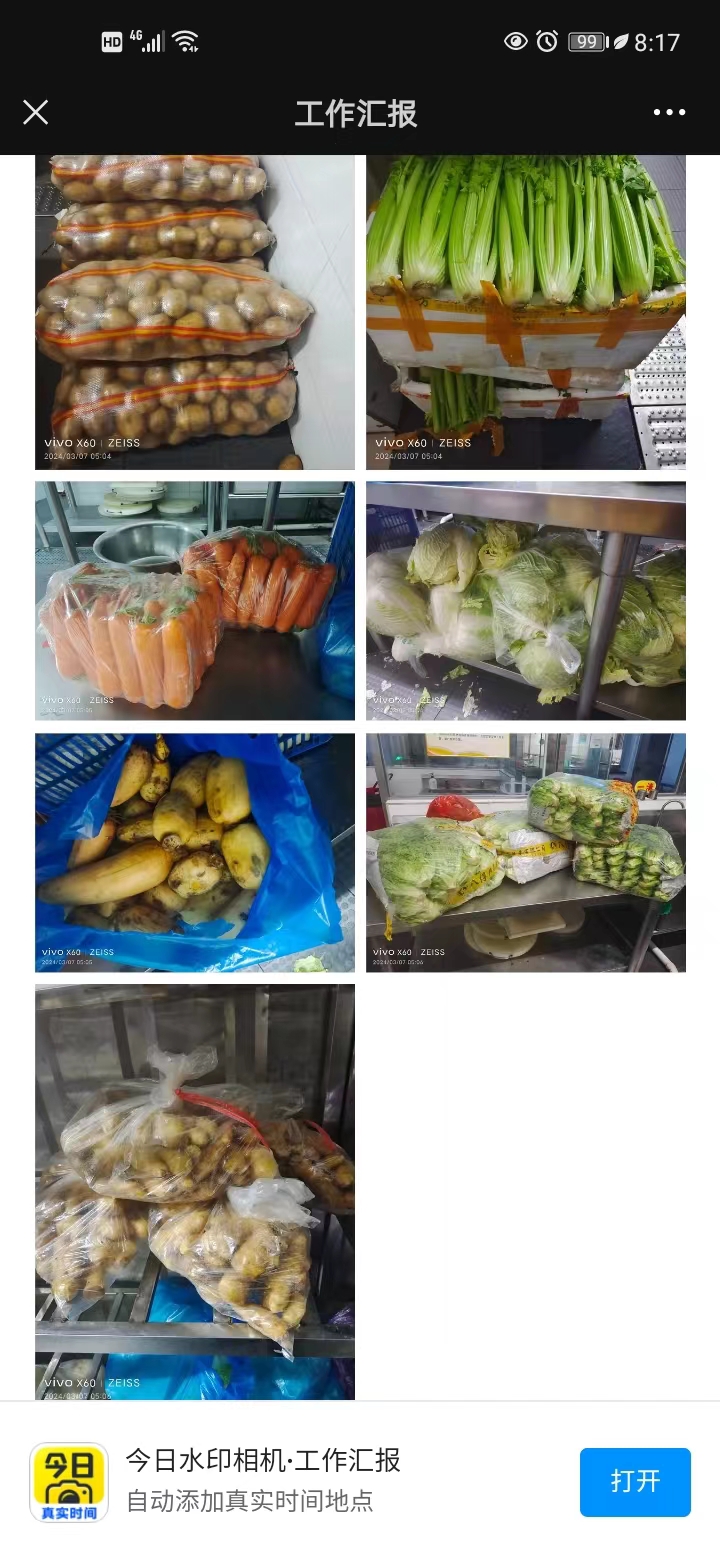The width and height of the screenshot is (720, 1560).
Task: View the cabbages under steel table photo
Action: pos(525,600)
